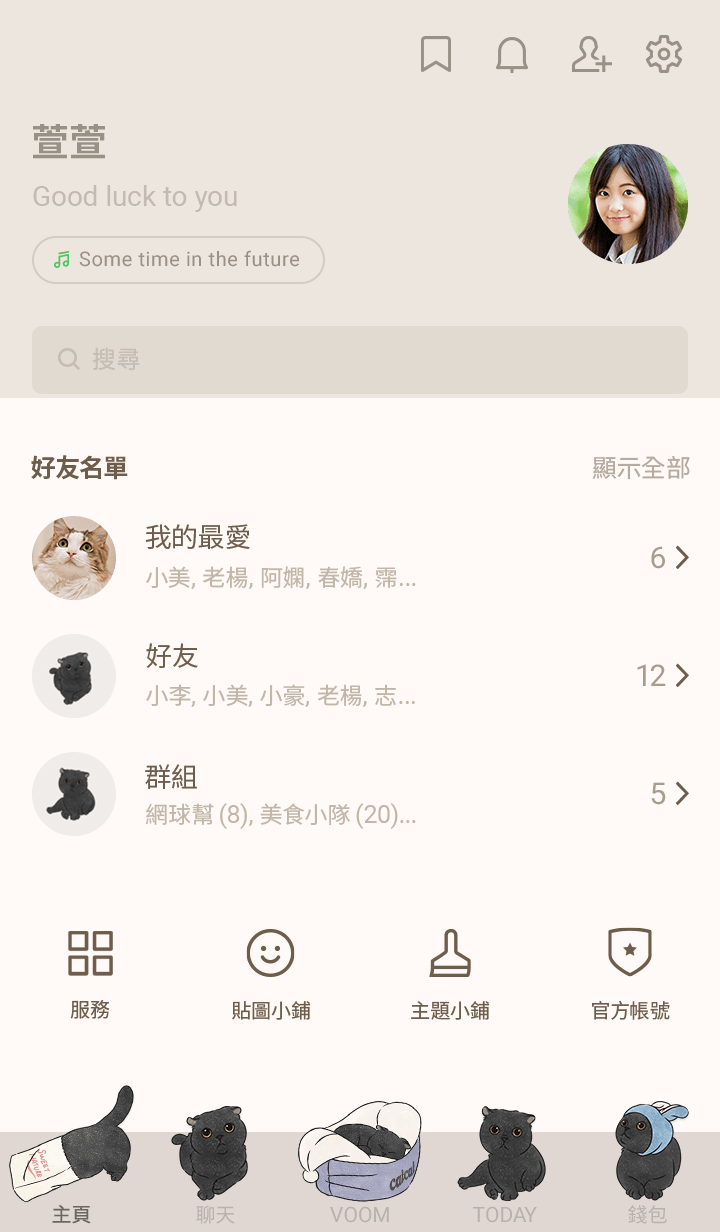View the profile photo of 萱萱
The image size is (720, 1232).
click(x=628, y=204)
